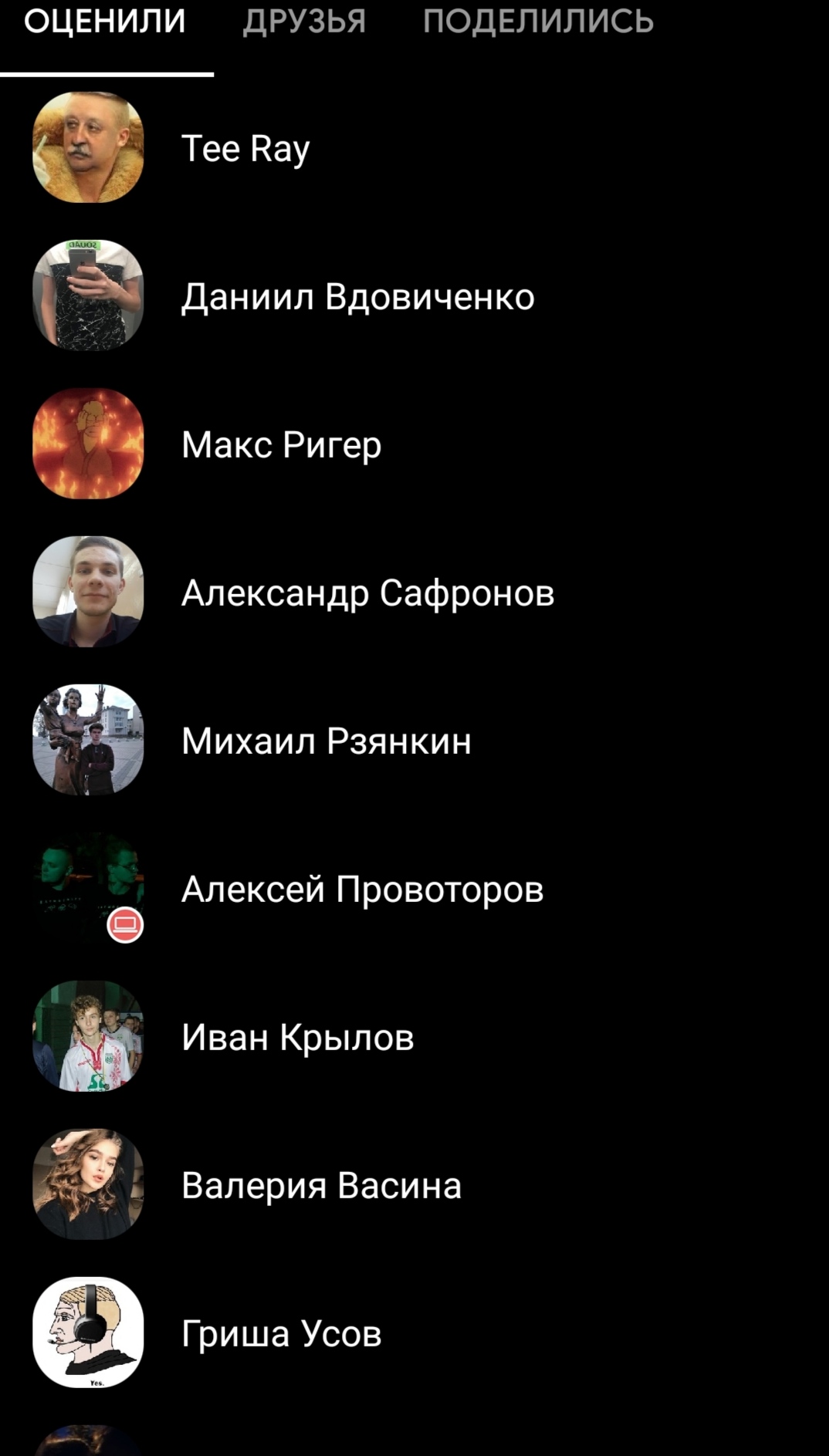Image resolution: width=829 pixels, height=1456 pixels.
Task: Select the ОЦЕНИЛИ tab
Action: click(x=105, y=22)
